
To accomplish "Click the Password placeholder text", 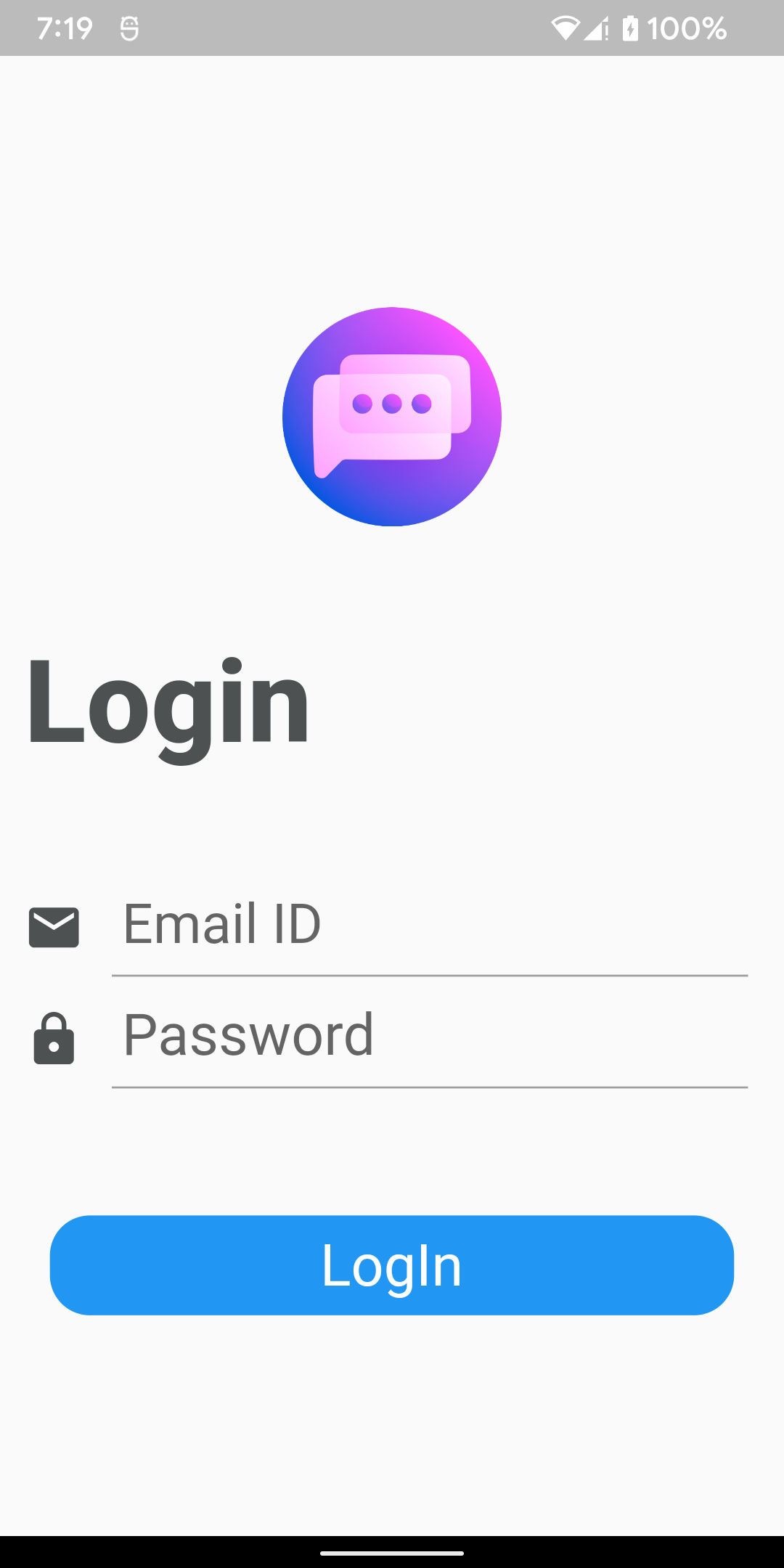I will click(248, 1034).
